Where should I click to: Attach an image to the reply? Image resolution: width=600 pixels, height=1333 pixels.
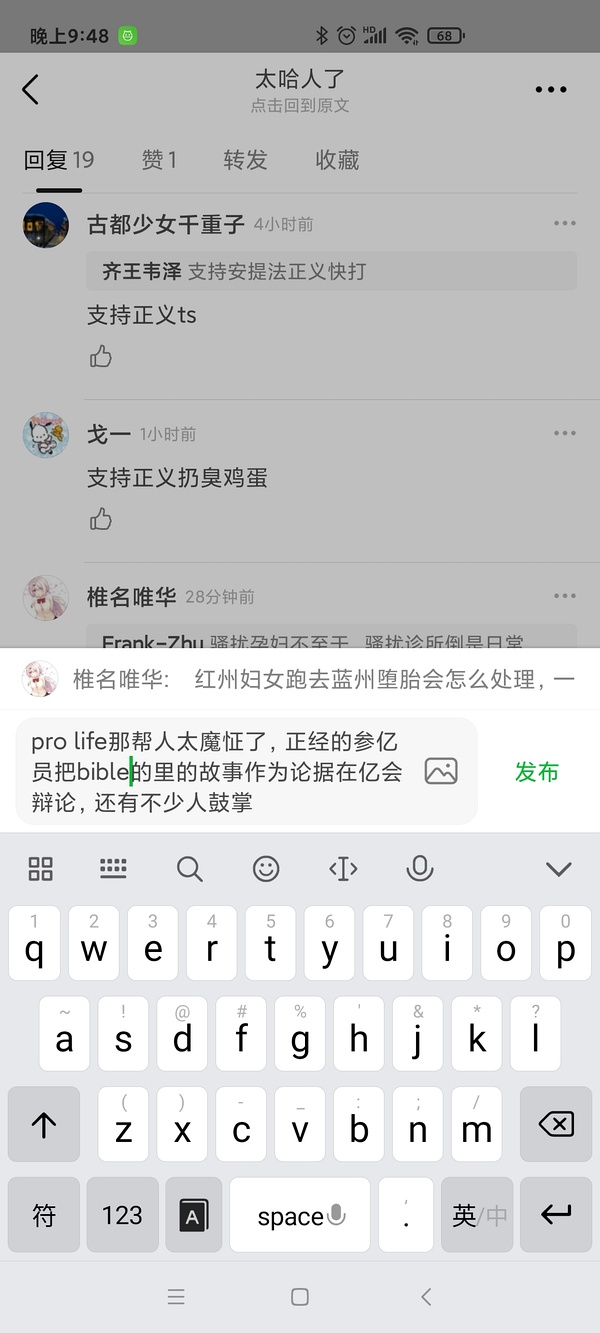(441, 771)
